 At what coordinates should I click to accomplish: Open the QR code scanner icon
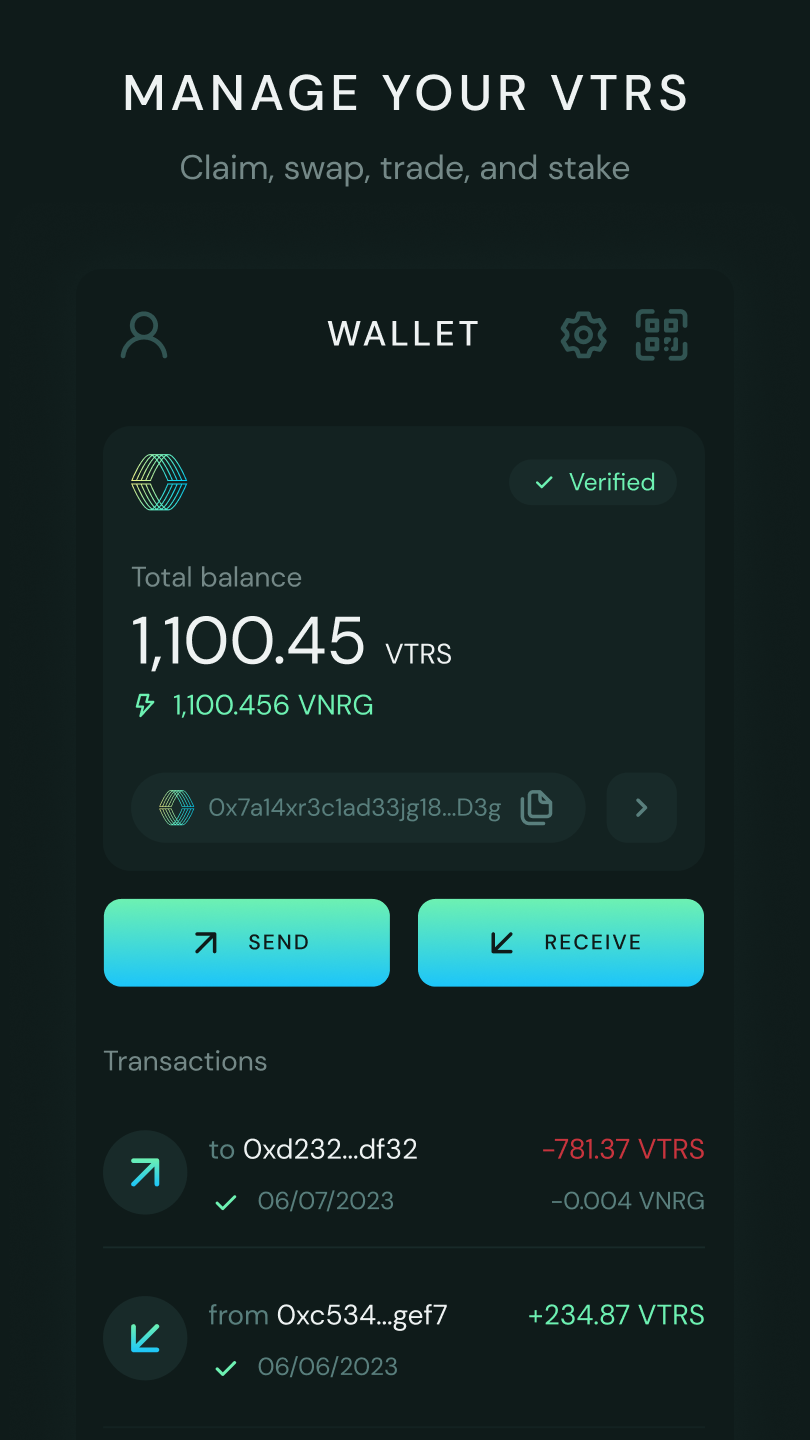coord(661,335)
